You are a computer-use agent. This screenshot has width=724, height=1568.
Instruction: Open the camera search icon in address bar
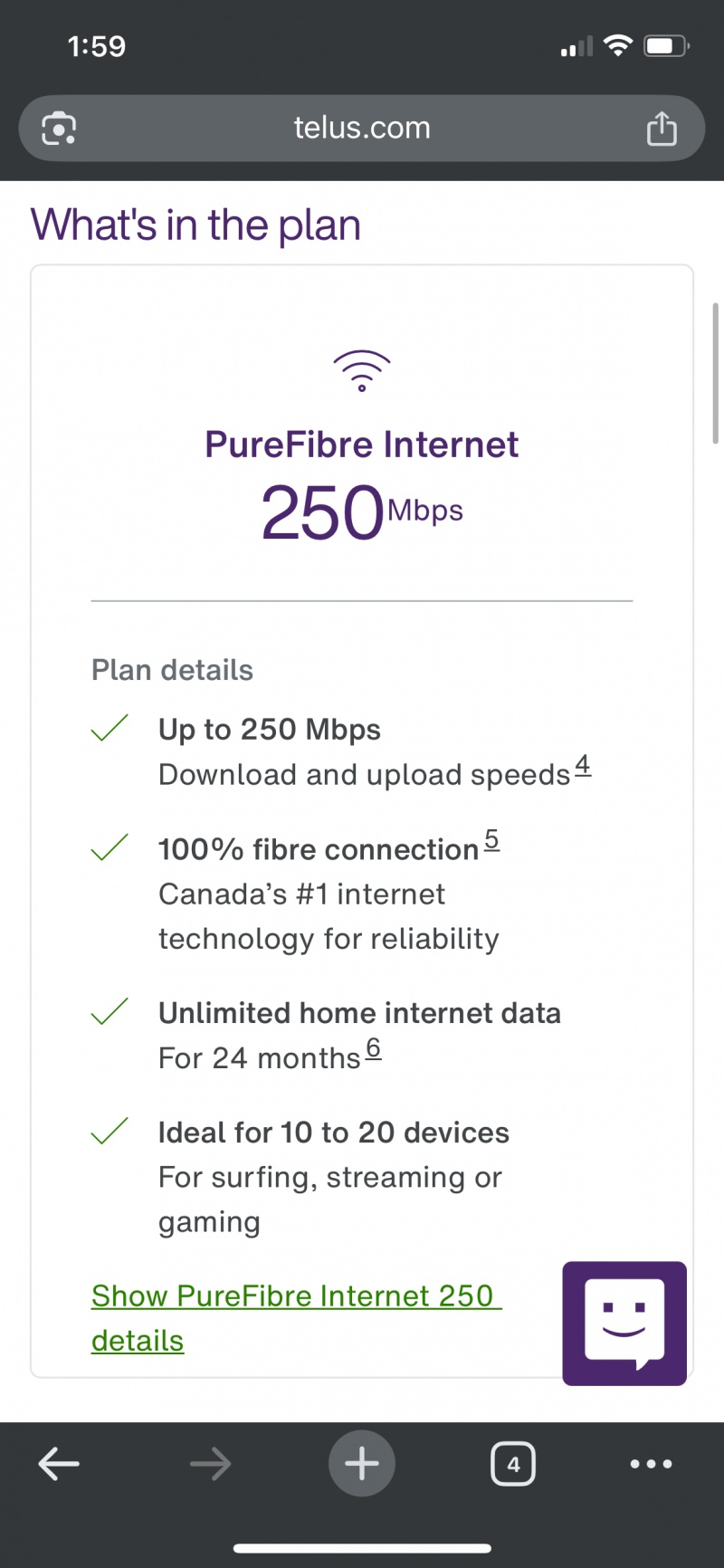[x=59, y=129]
